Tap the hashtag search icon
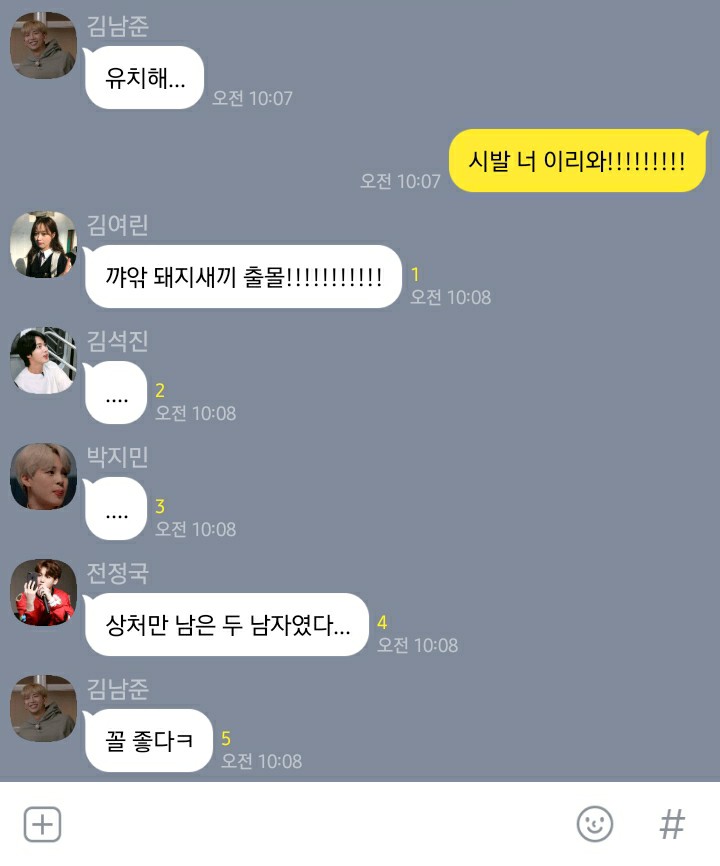 click(x=672, y=824)
